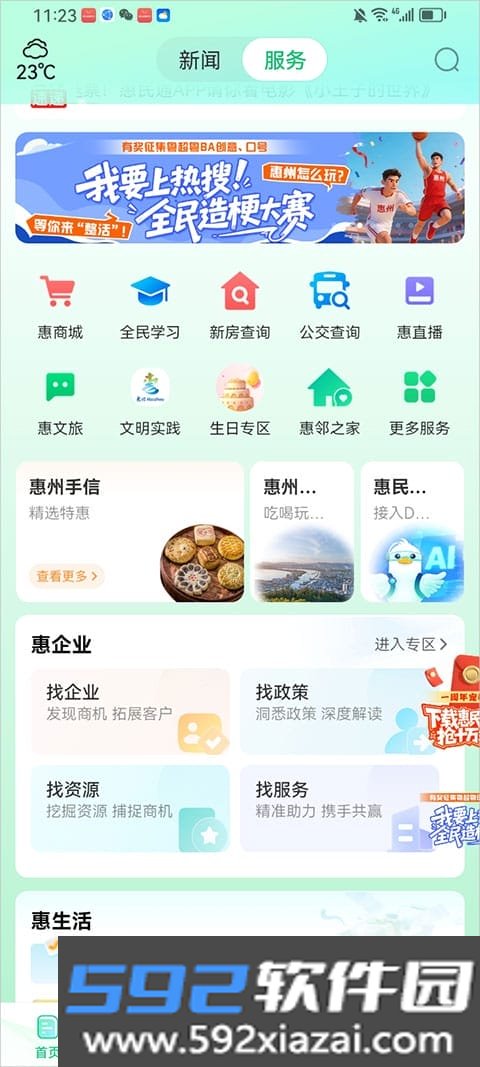
Task: Open 惠商城
Action: point(60,306)
